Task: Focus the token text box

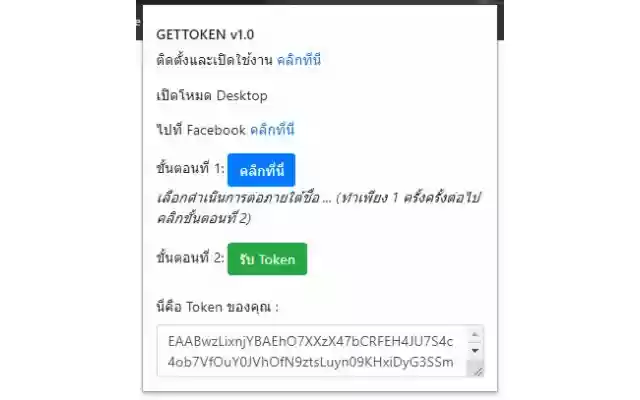Action: point(311,350)
